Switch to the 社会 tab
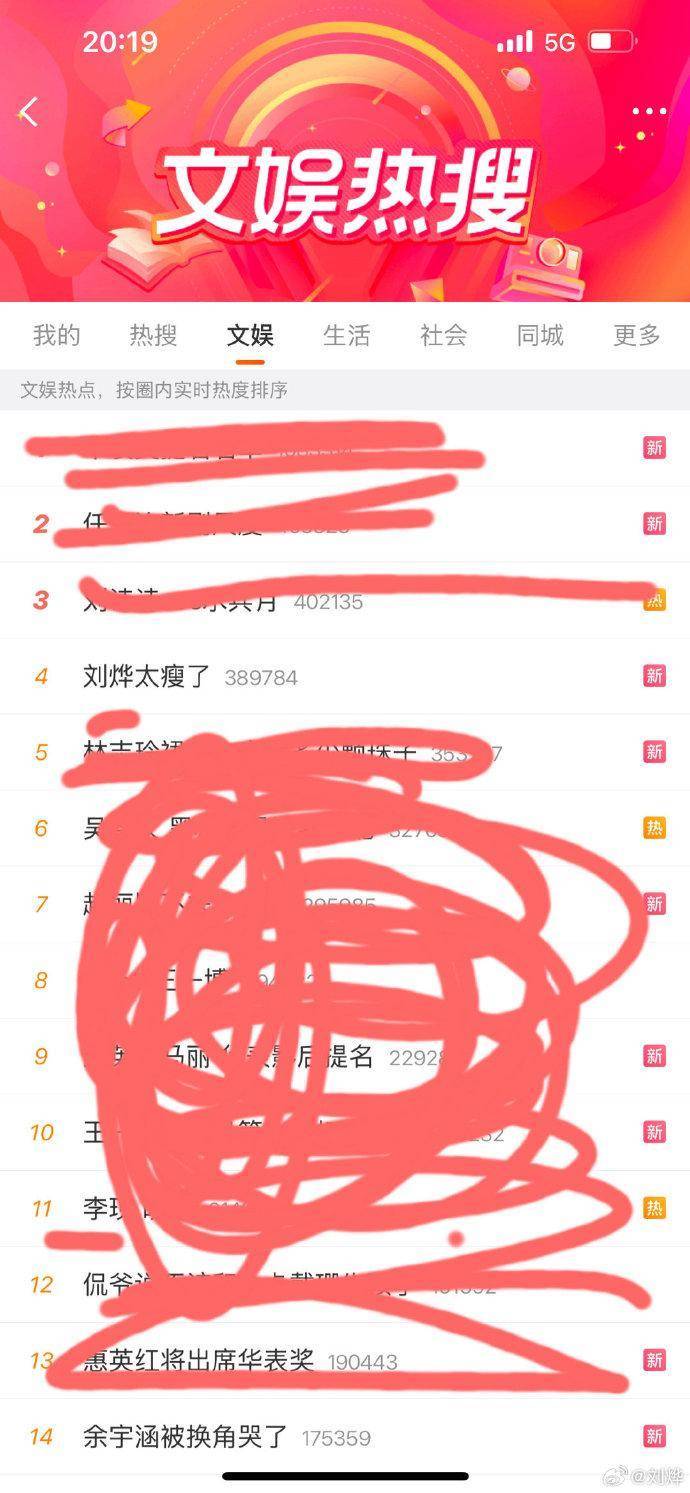The width and height of the screenshot is (690, 1493). (x=444, y=336)
